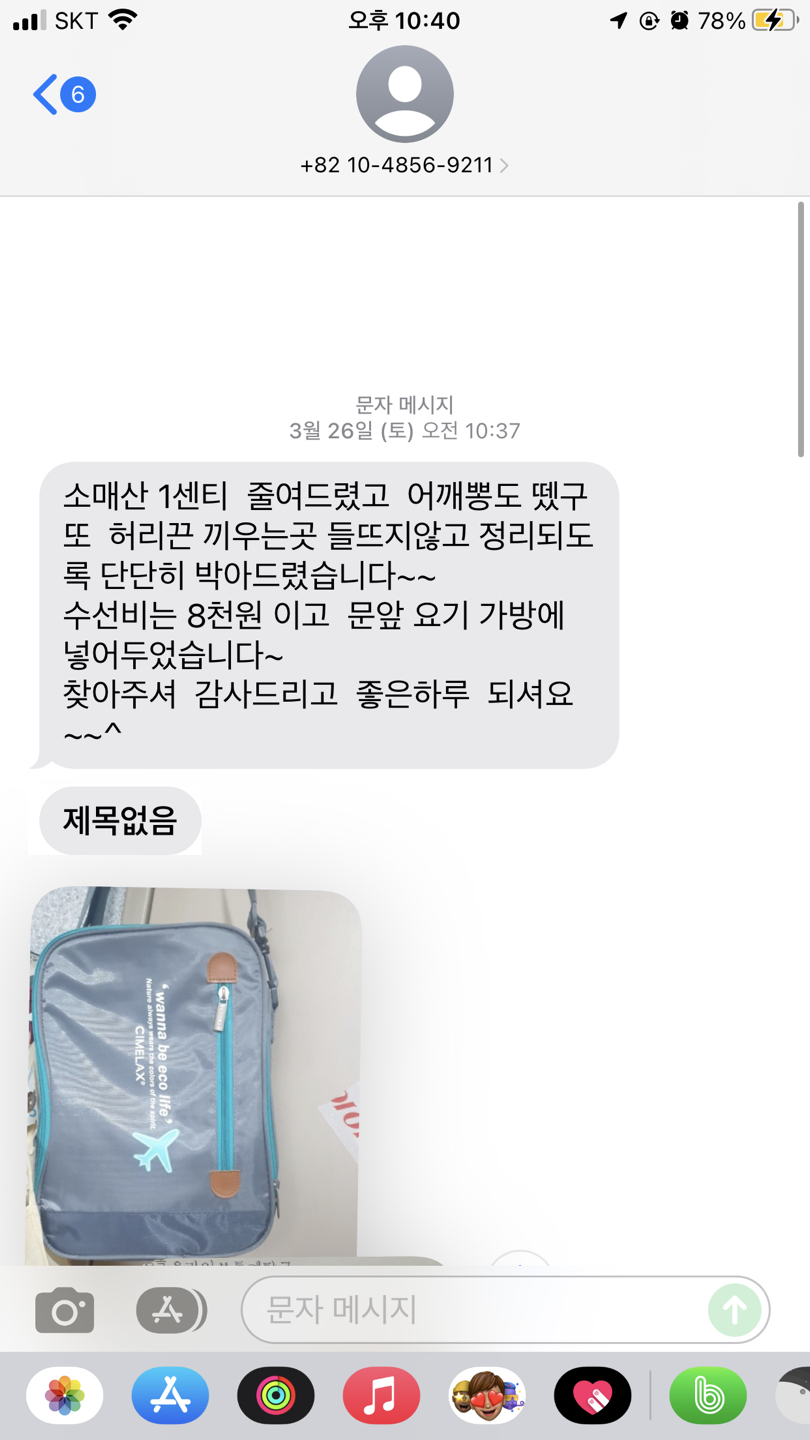Viewport: 810px width, 1440px height.
Task: Go back to the message list
Action: click(x=62, y=95)
